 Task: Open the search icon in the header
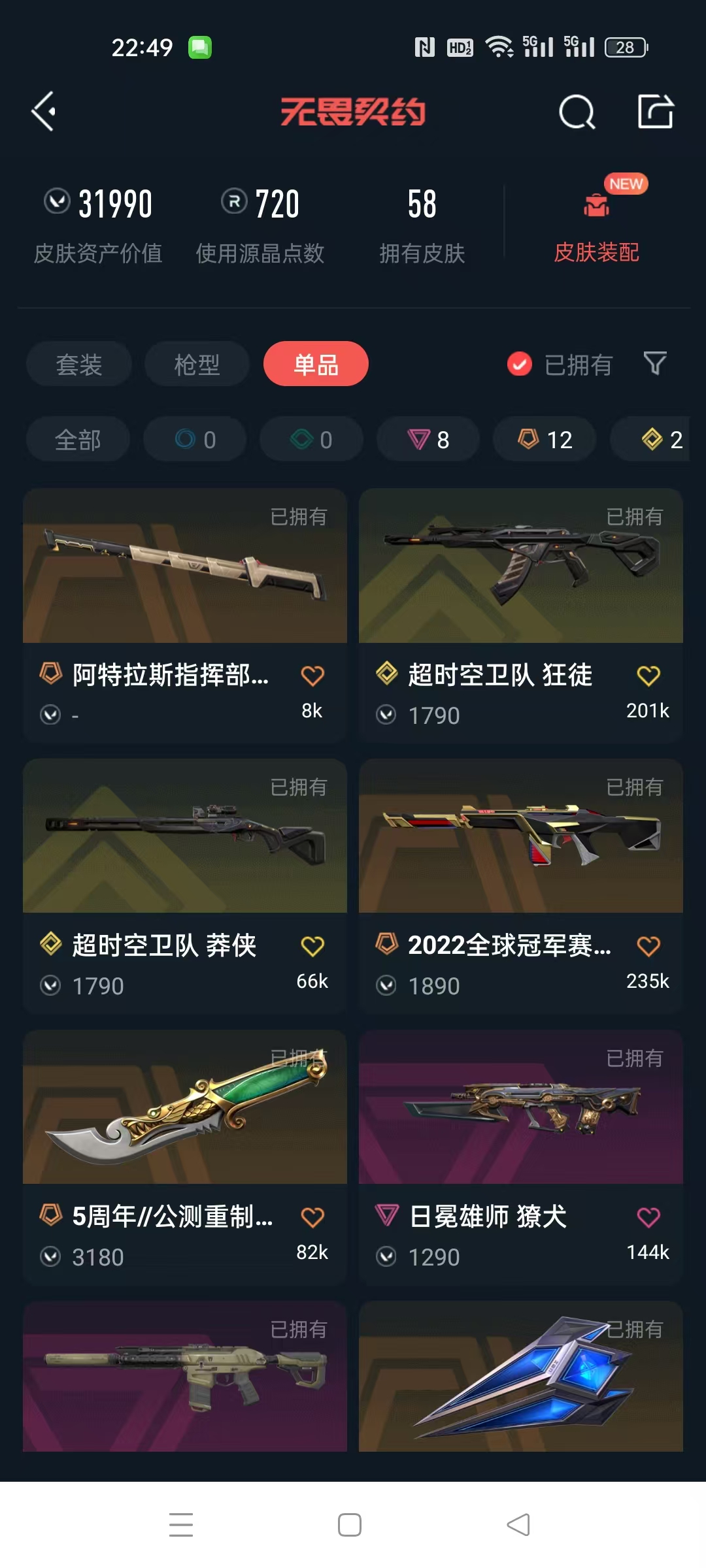[x=577, y=112]
